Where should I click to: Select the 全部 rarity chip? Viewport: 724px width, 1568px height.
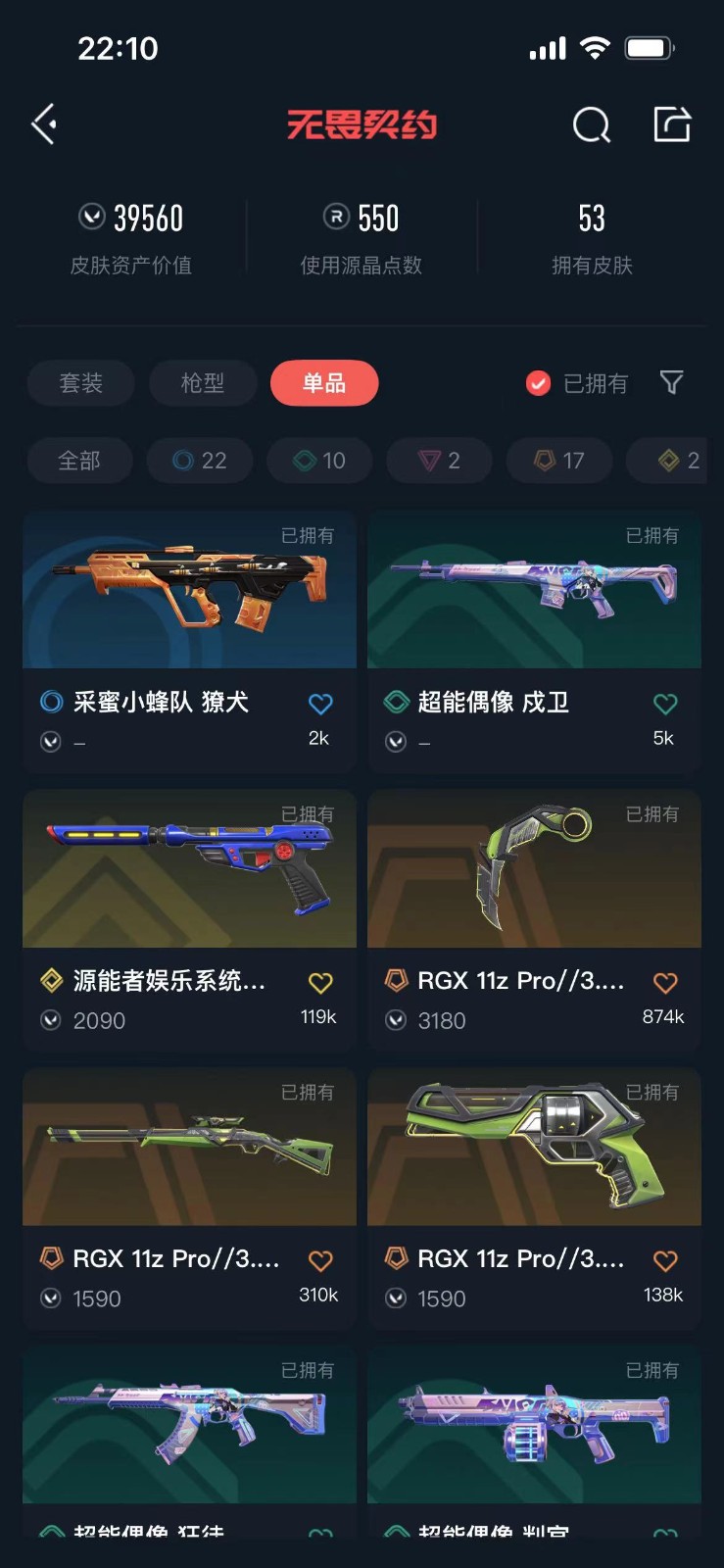coord(79,461)
